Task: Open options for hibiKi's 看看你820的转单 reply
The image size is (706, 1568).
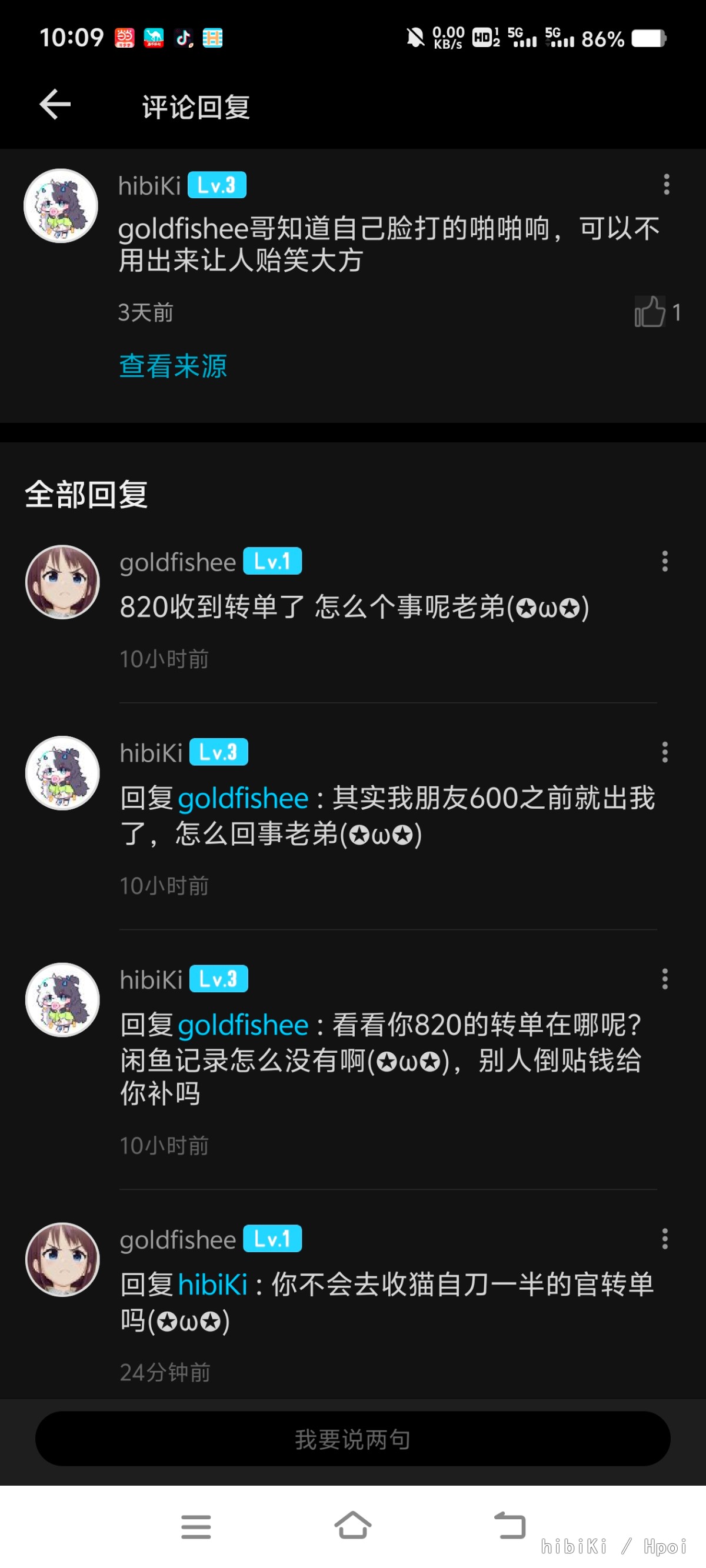Action: [665, 979]
